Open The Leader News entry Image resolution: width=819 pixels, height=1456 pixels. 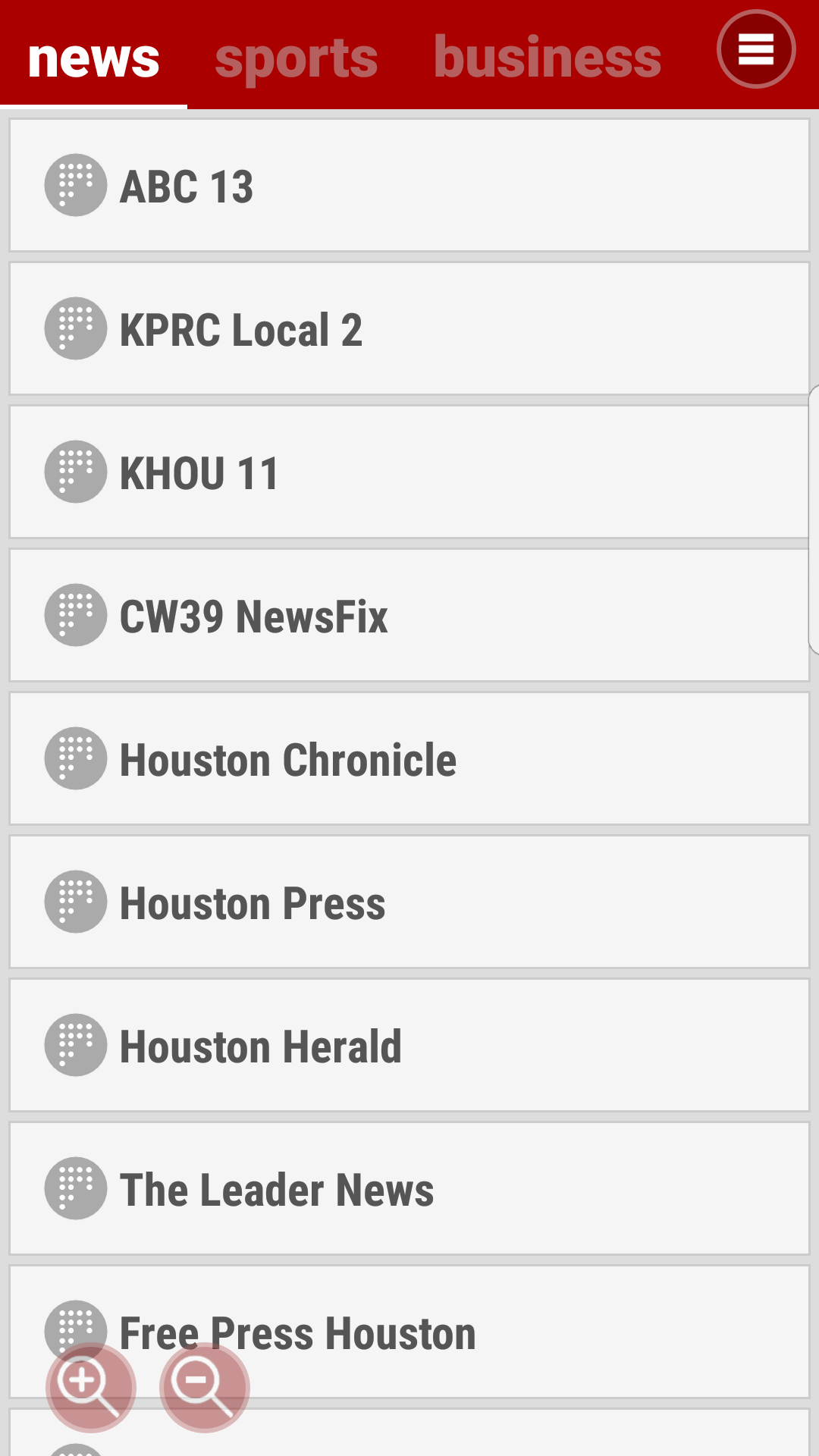(x=409, y=1188)
